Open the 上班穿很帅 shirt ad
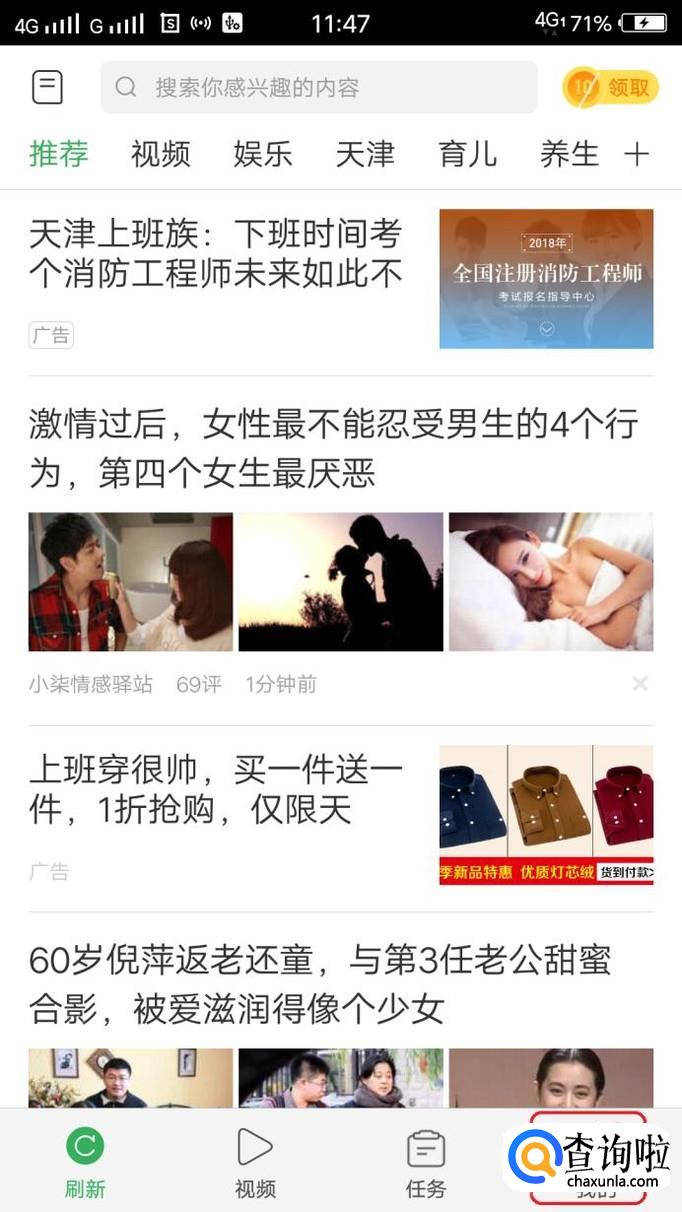The height and width of the screenshot is (1212, 682). 215,790
